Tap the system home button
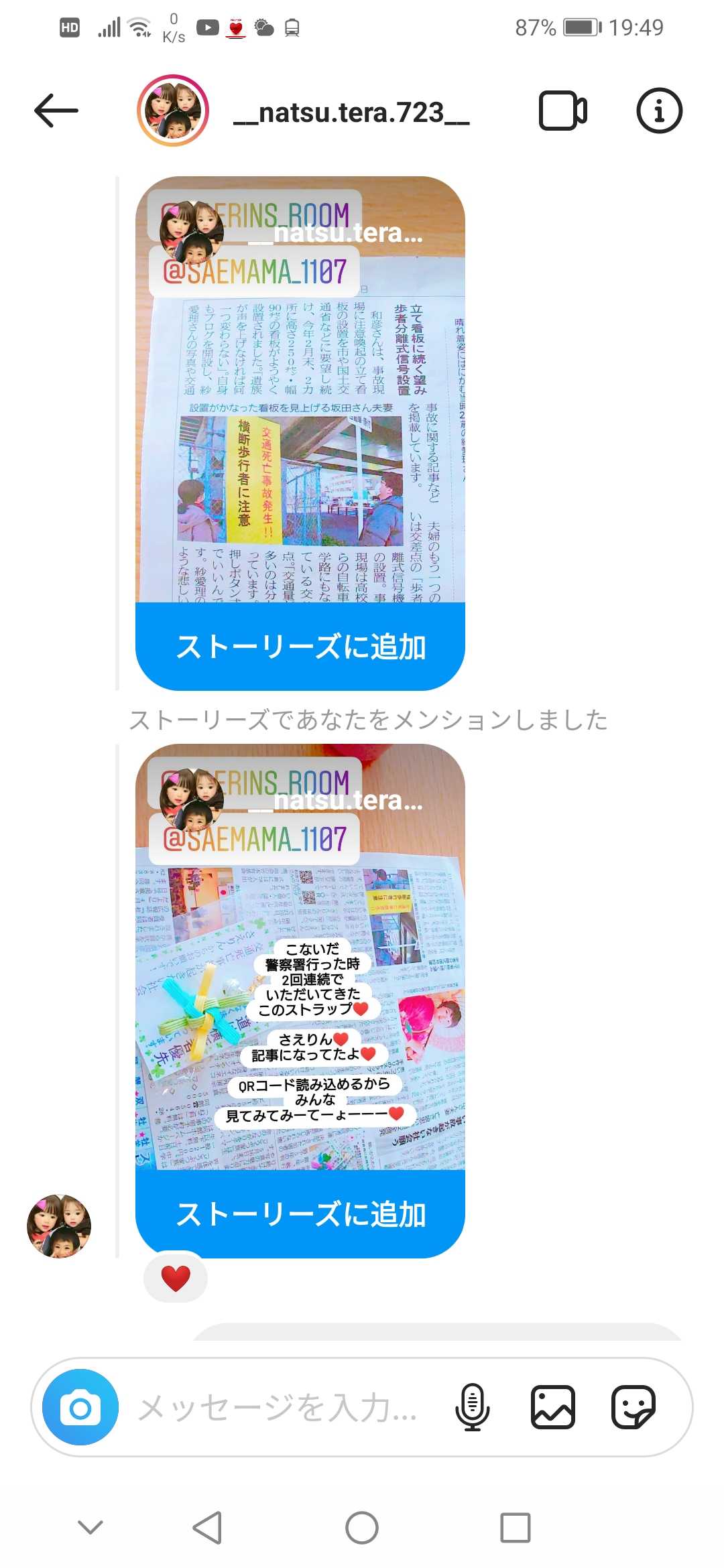 [362, 1528]
